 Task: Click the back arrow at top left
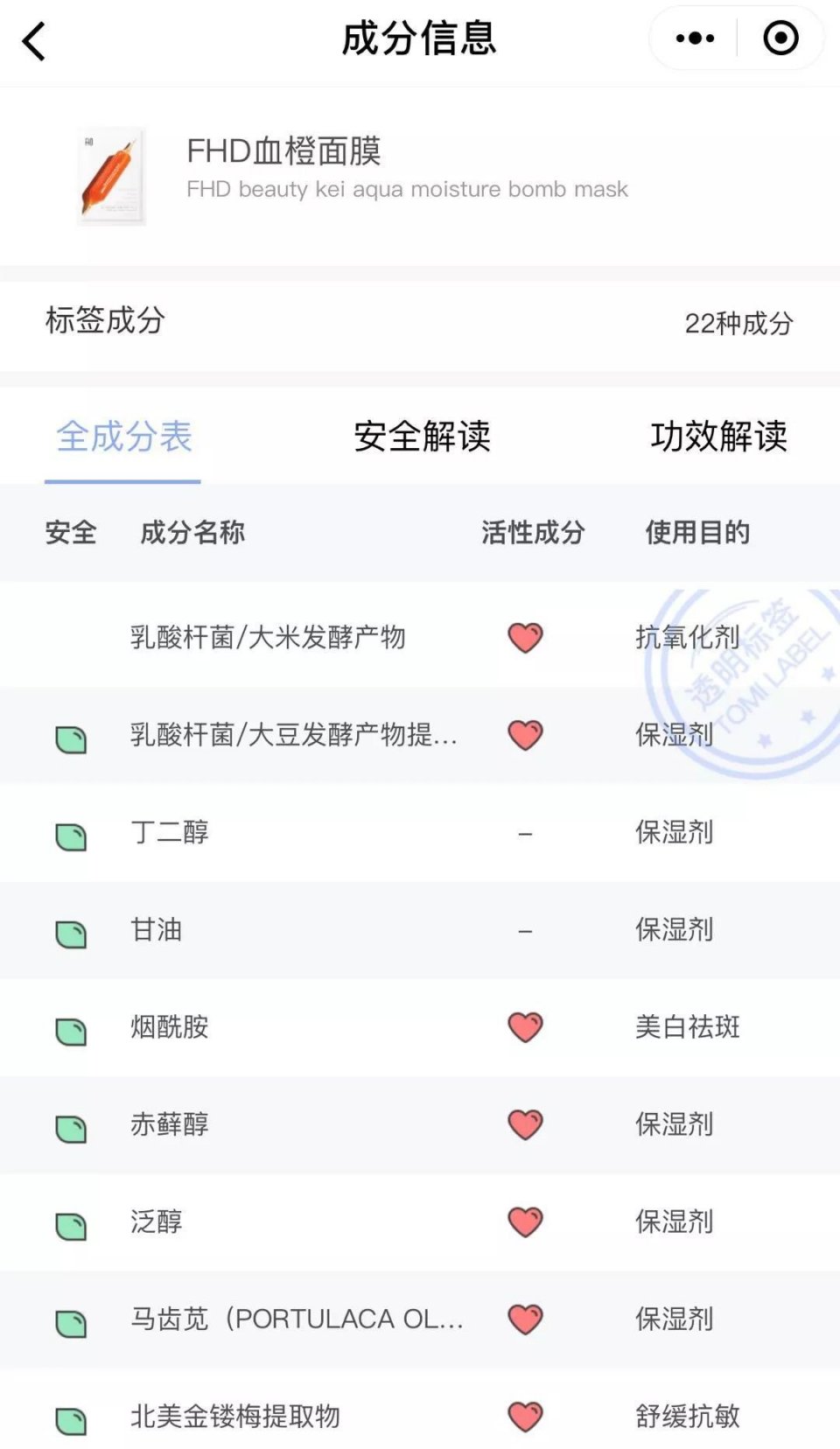35,39
